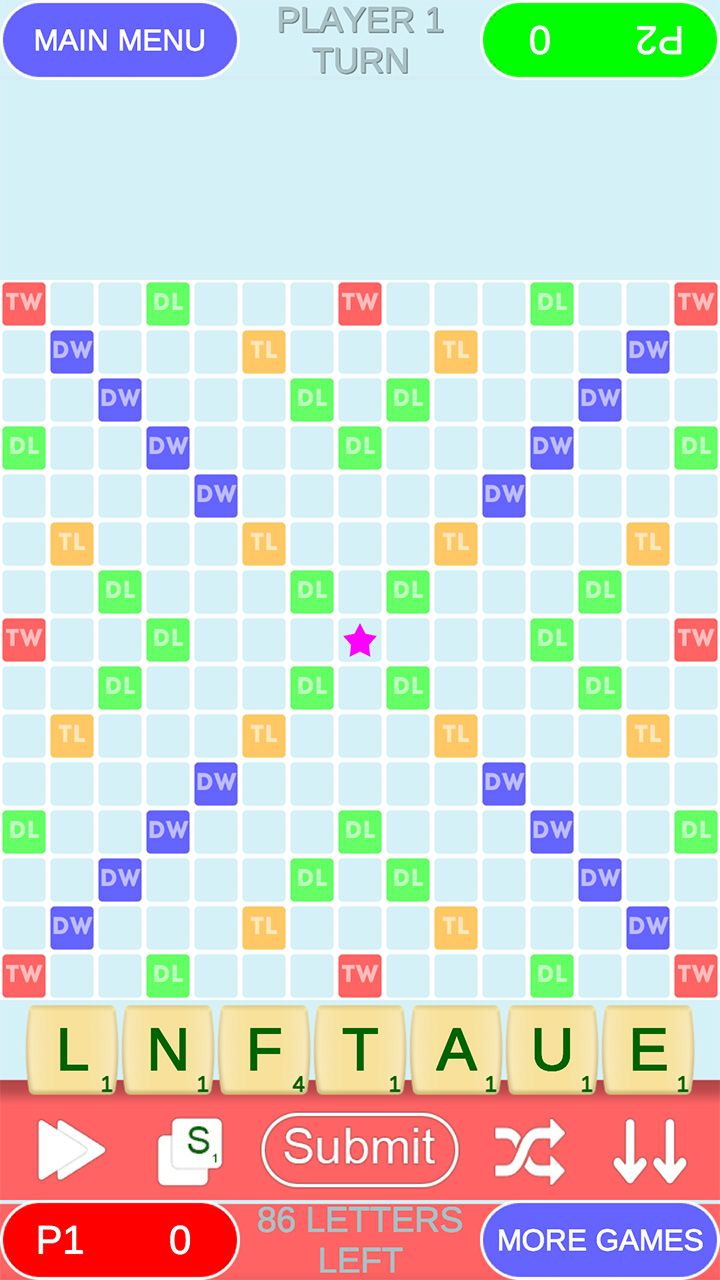This screenshot has height=1280, width=720.
Task: Tap the double down arrows icon
Action: coord(650,1151)
